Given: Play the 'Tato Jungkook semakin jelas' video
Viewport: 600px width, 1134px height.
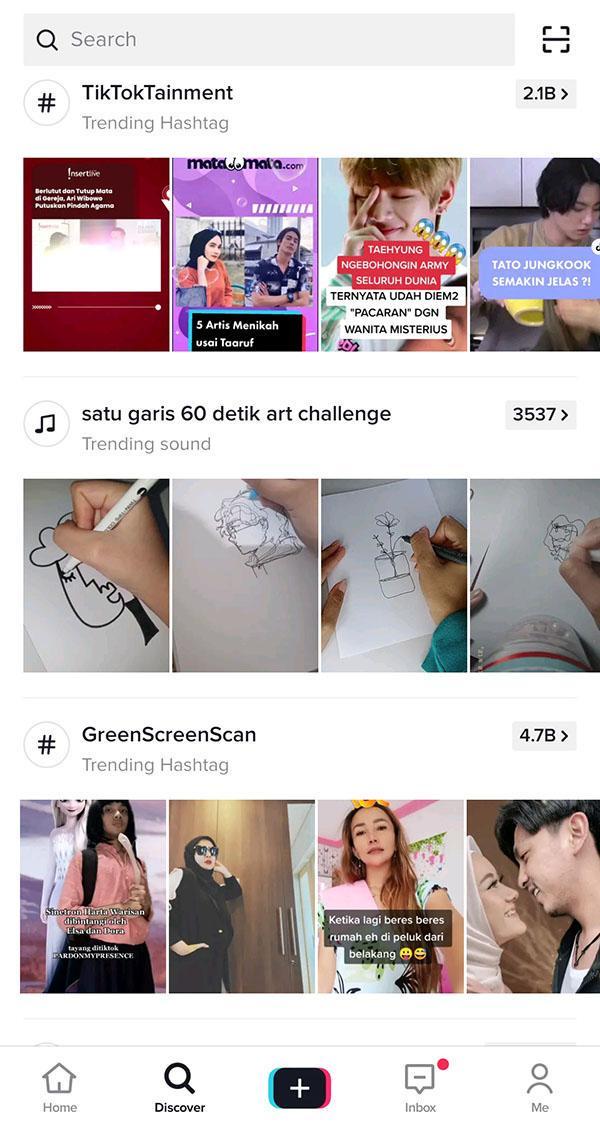Looking at the screenshot, I should [x=536, y=254].
